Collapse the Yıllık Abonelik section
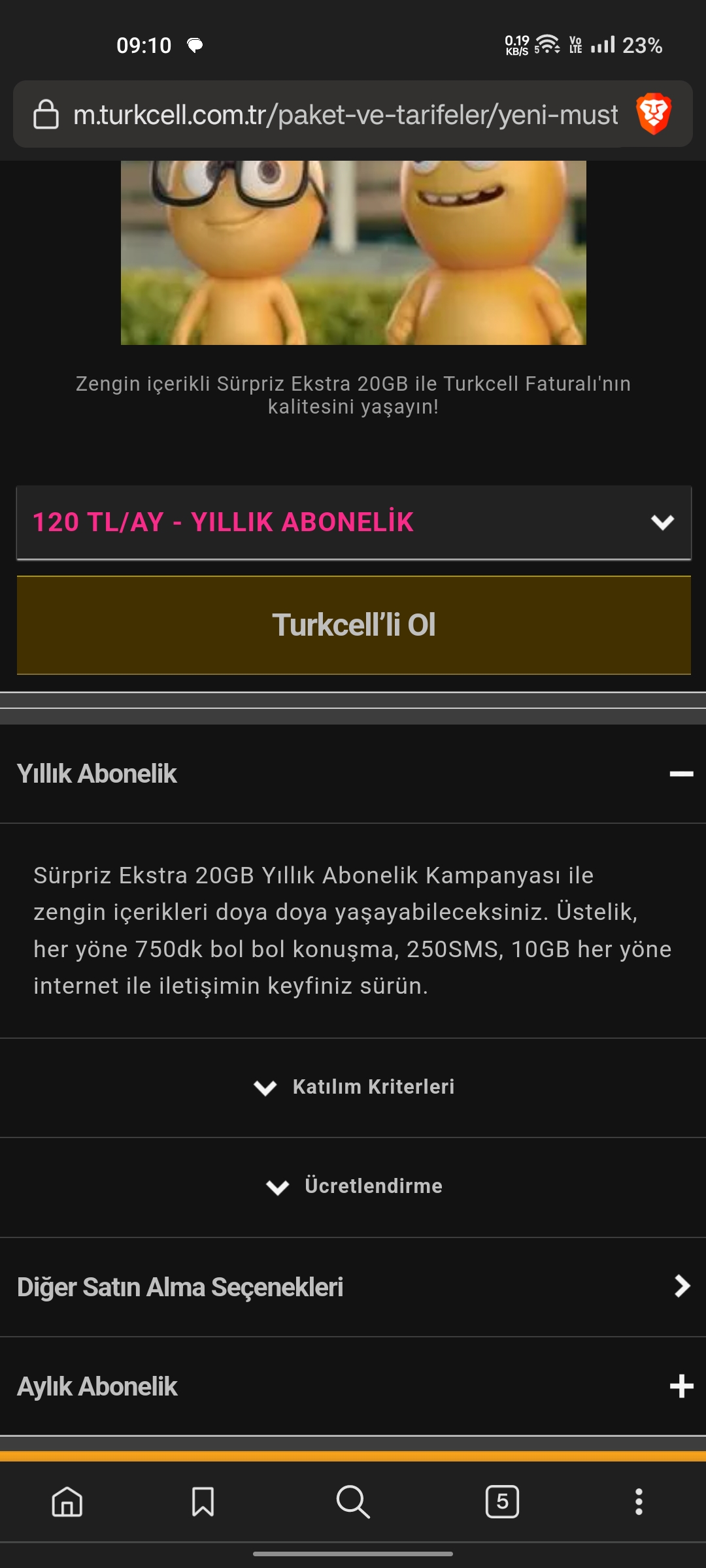This screenshot has height=1568, width=706. [353, 774]
